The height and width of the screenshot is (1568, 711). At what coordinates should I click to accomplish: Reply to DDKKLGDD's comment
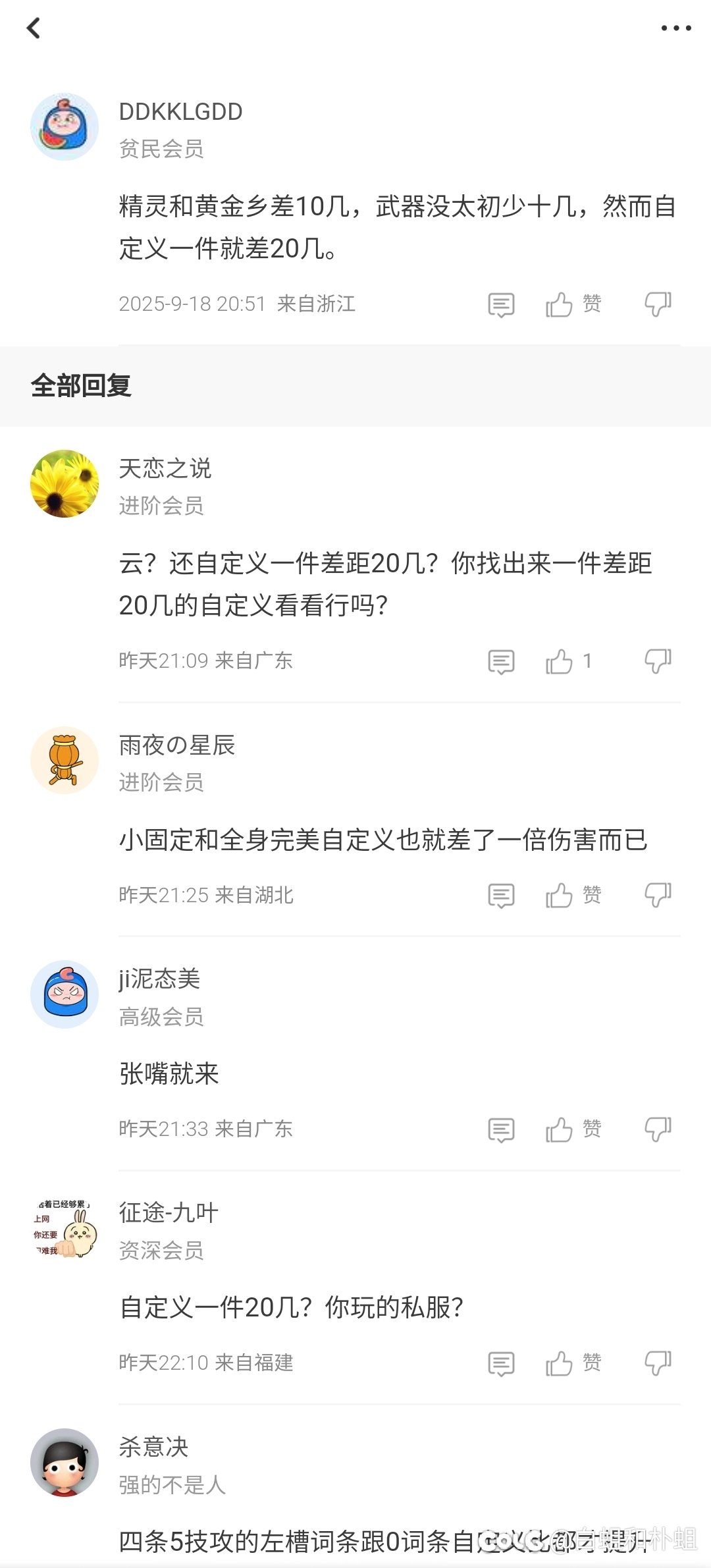tap(501, 305)
